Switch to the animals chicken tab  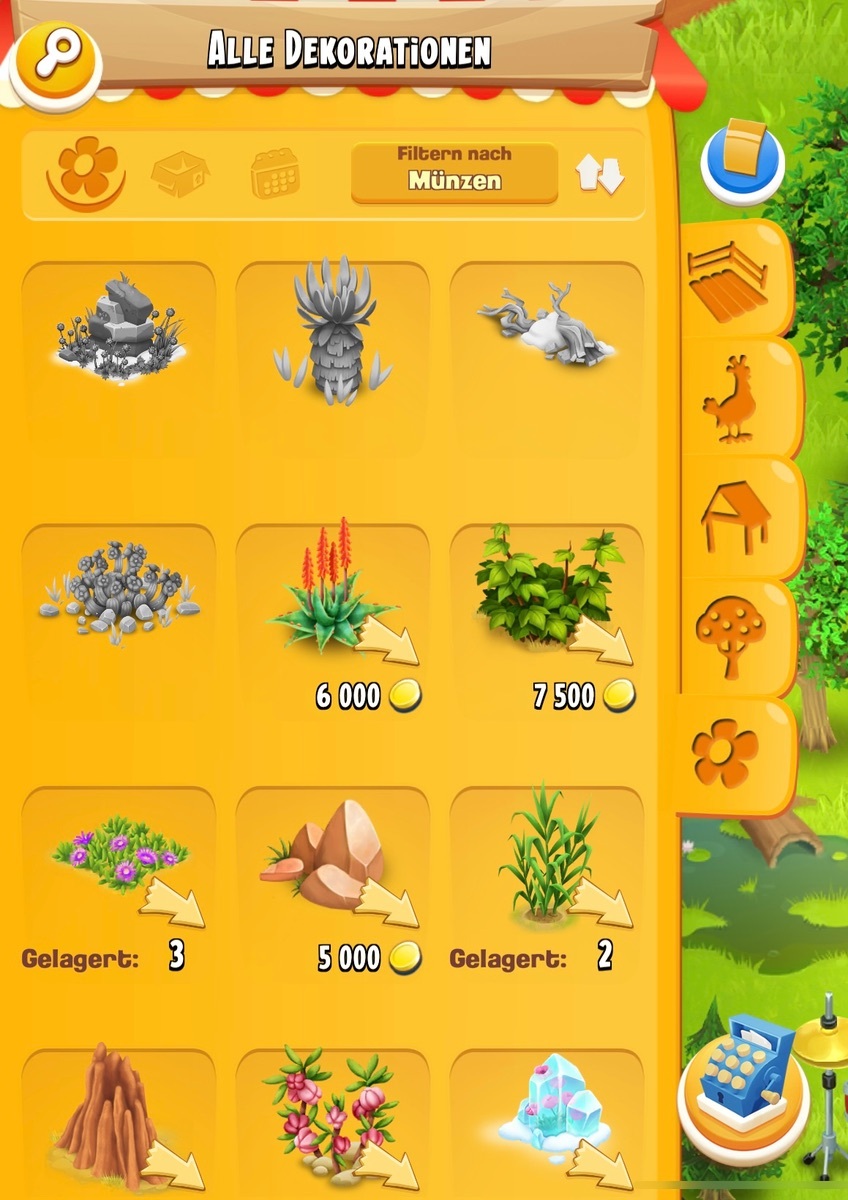(x=732, y=398)
